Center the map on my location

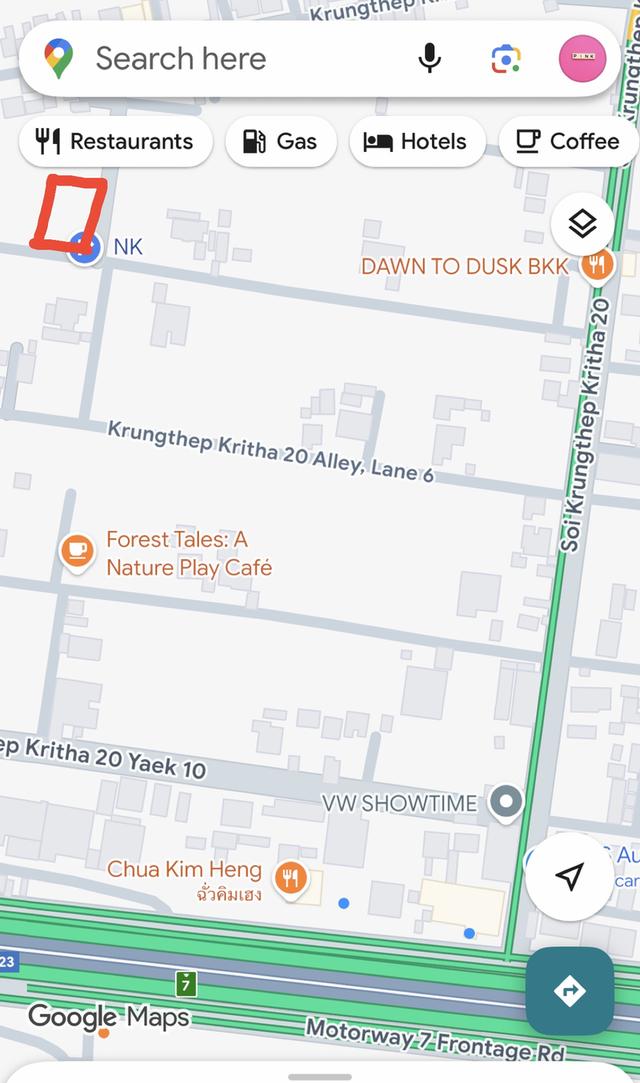click(x=569, y=877)
